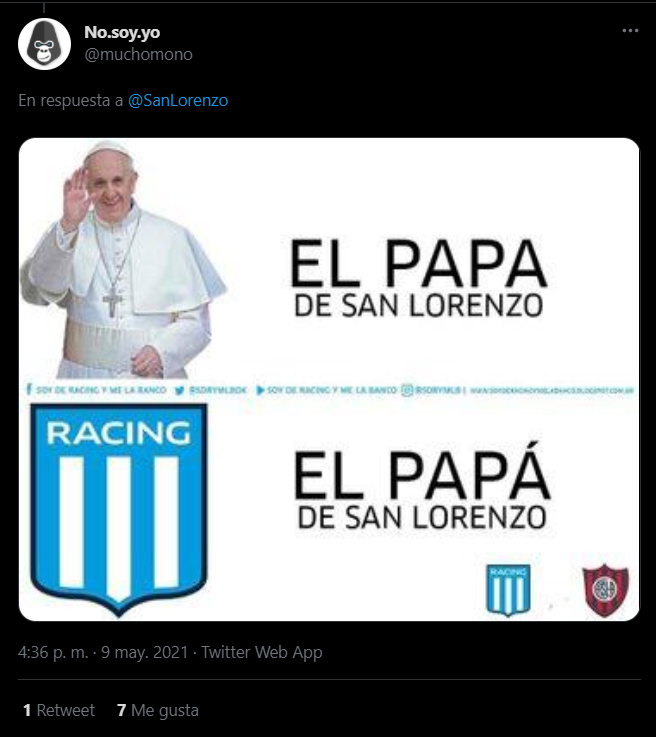View the 7 Me gusta likes list

[157, 710]
